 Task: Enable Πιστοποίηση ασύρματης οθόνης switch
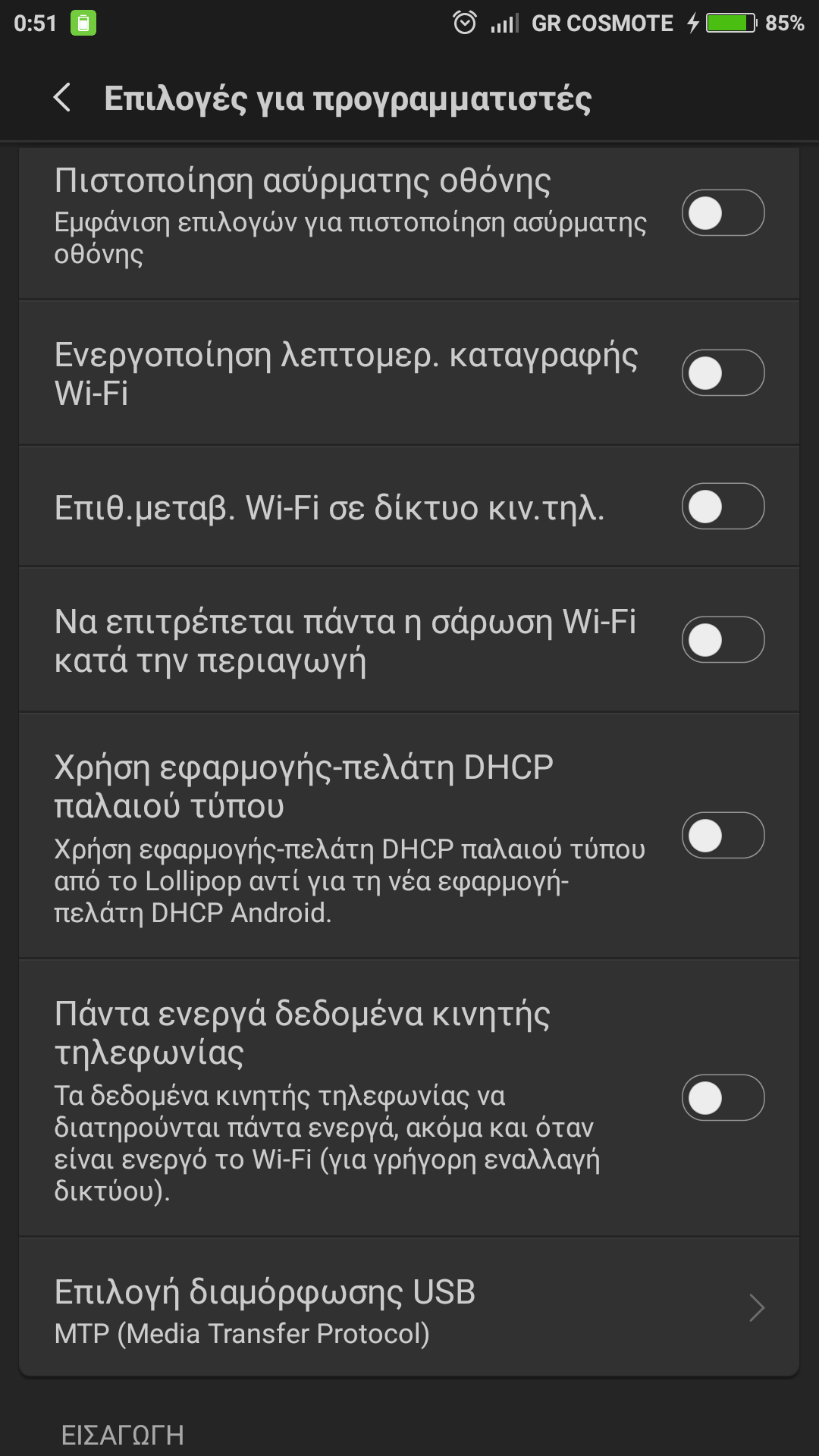pos(723,213)
